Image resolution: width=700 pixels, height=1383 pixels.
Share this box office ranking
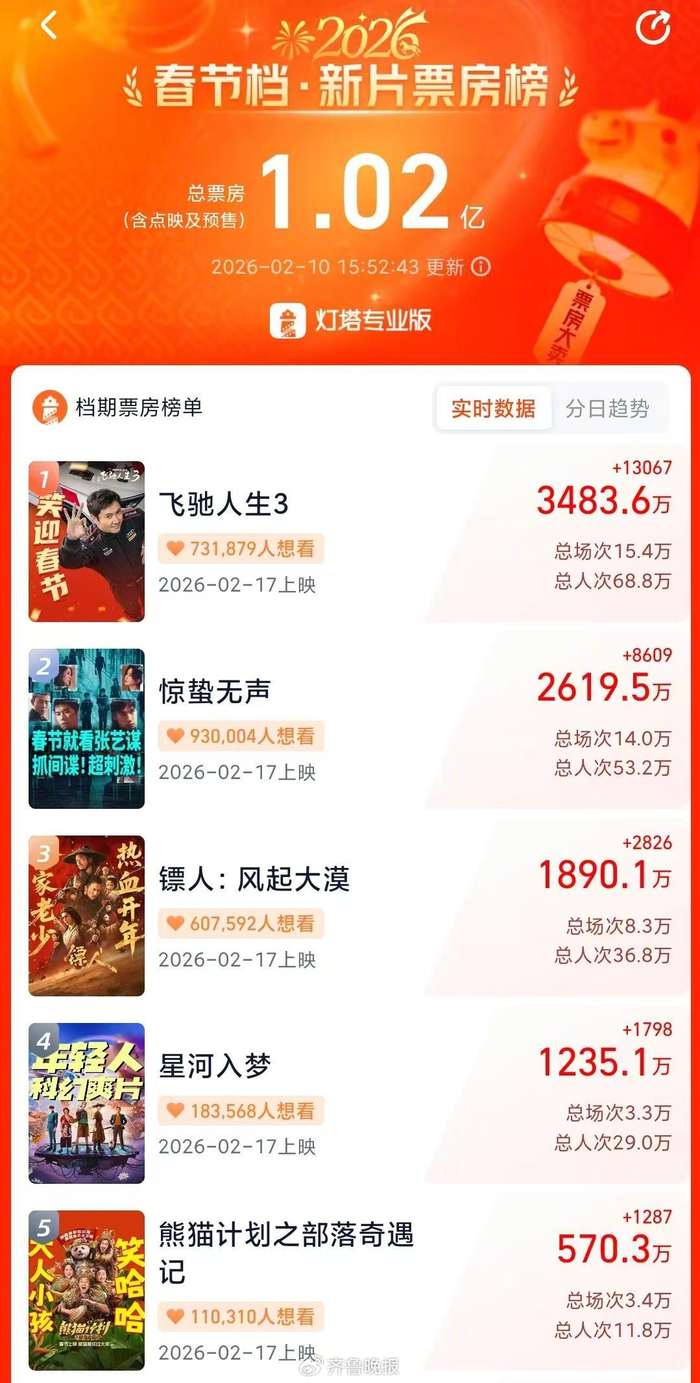pos(653,28)
